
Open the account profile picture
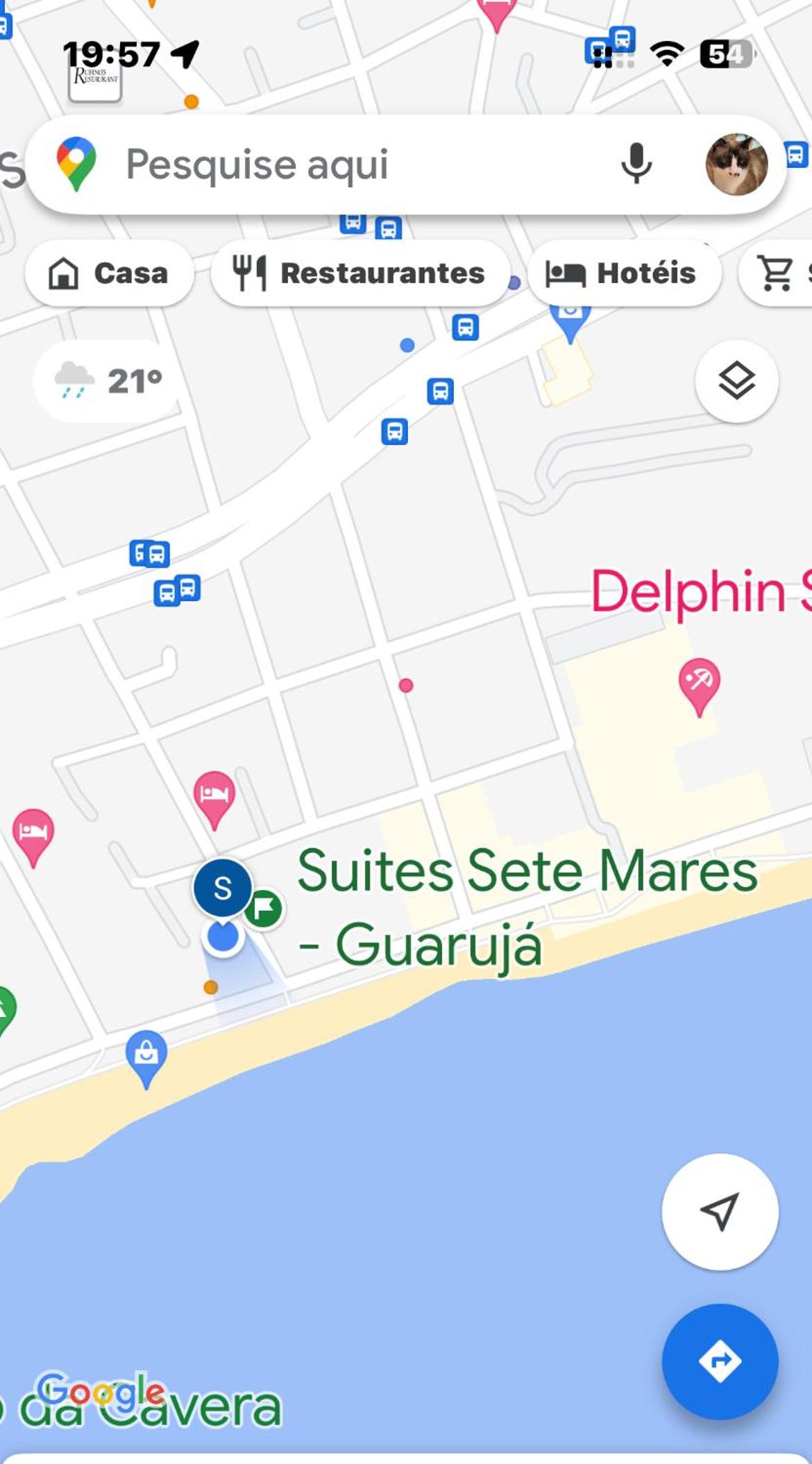click(736, 165)
